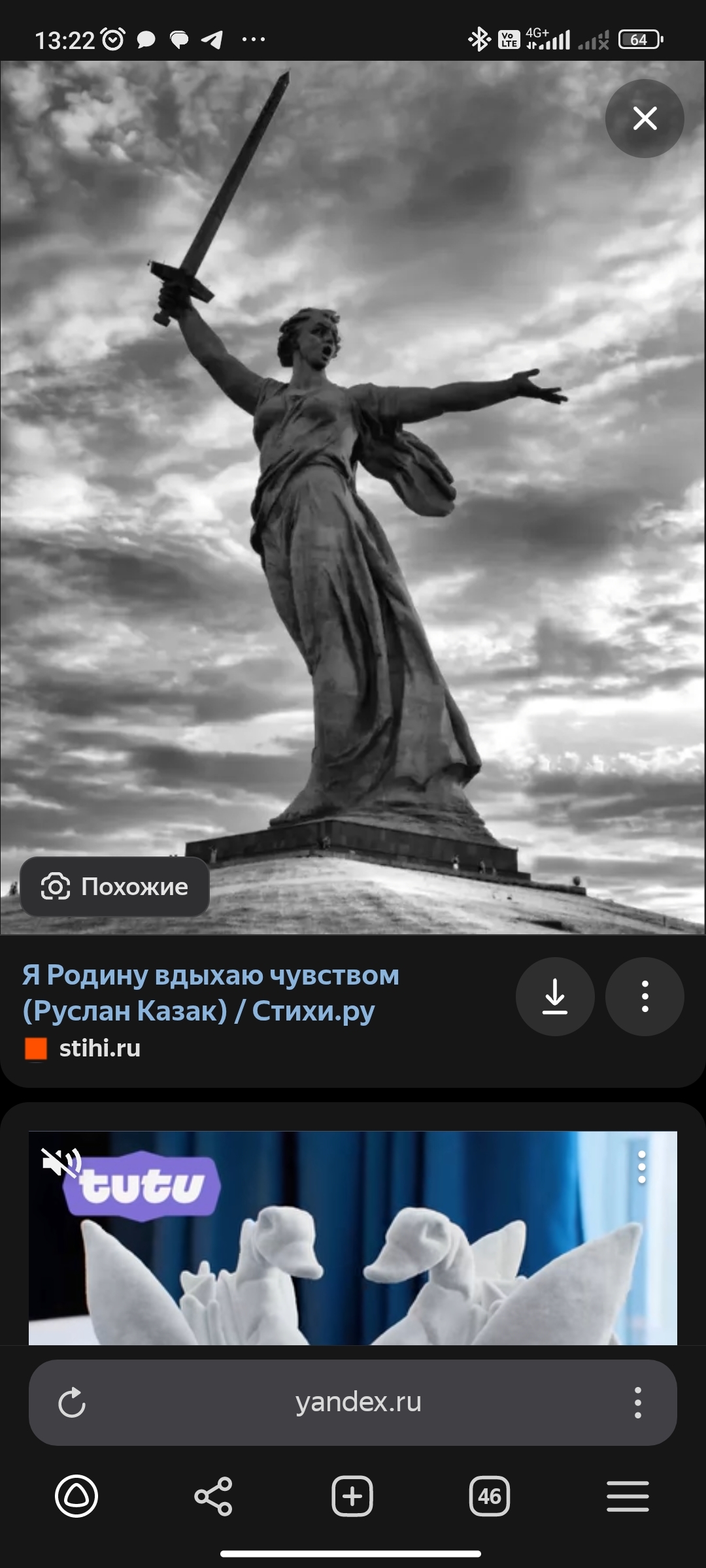Share this page

tap(214, 1495)
